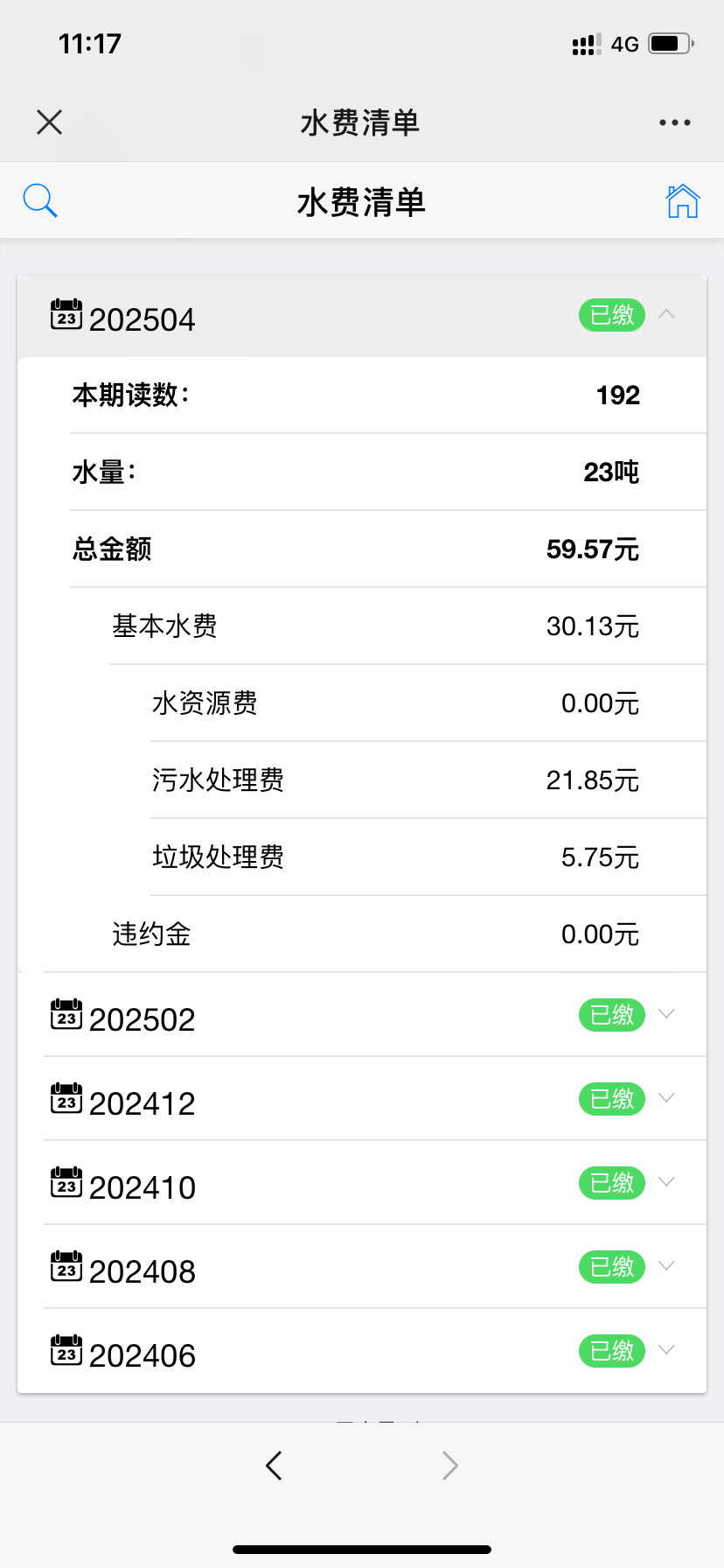Go to home via house icon
Screen dimensions: 724x1568
(x=682, y=201)
